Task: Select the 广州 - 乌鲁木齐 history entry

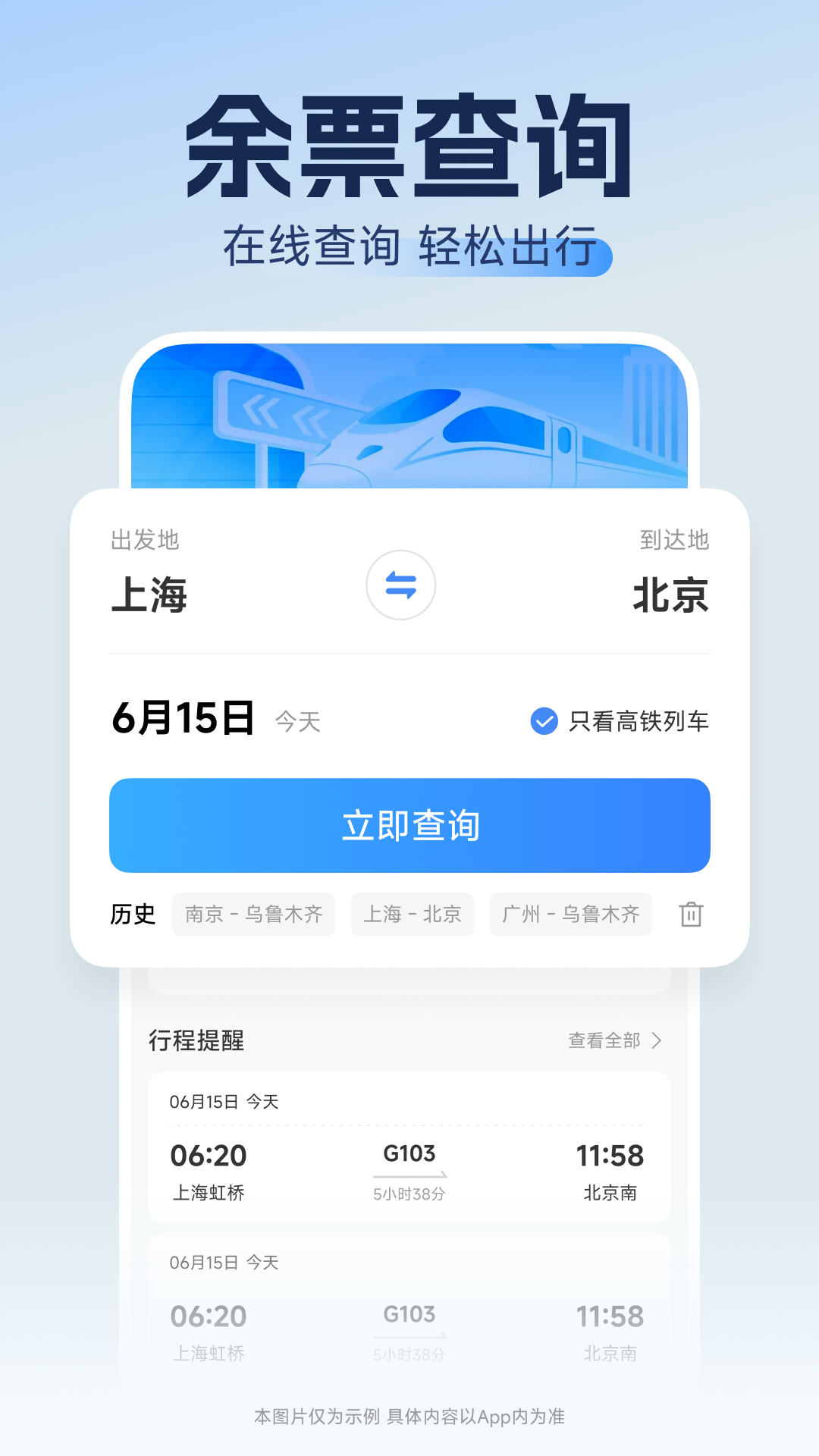Action: click(x=570, y=915)
